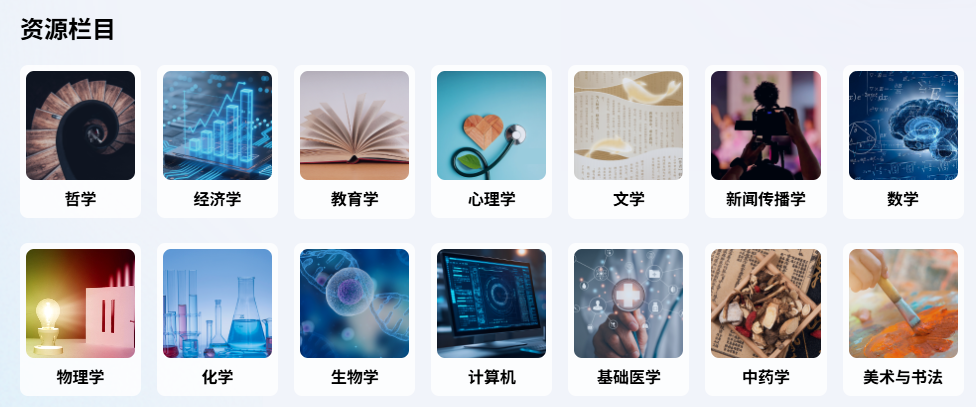Open the 中药学 category tile
Screen dimensions: 976x407
pyautogui.click(x=765, y=304)
